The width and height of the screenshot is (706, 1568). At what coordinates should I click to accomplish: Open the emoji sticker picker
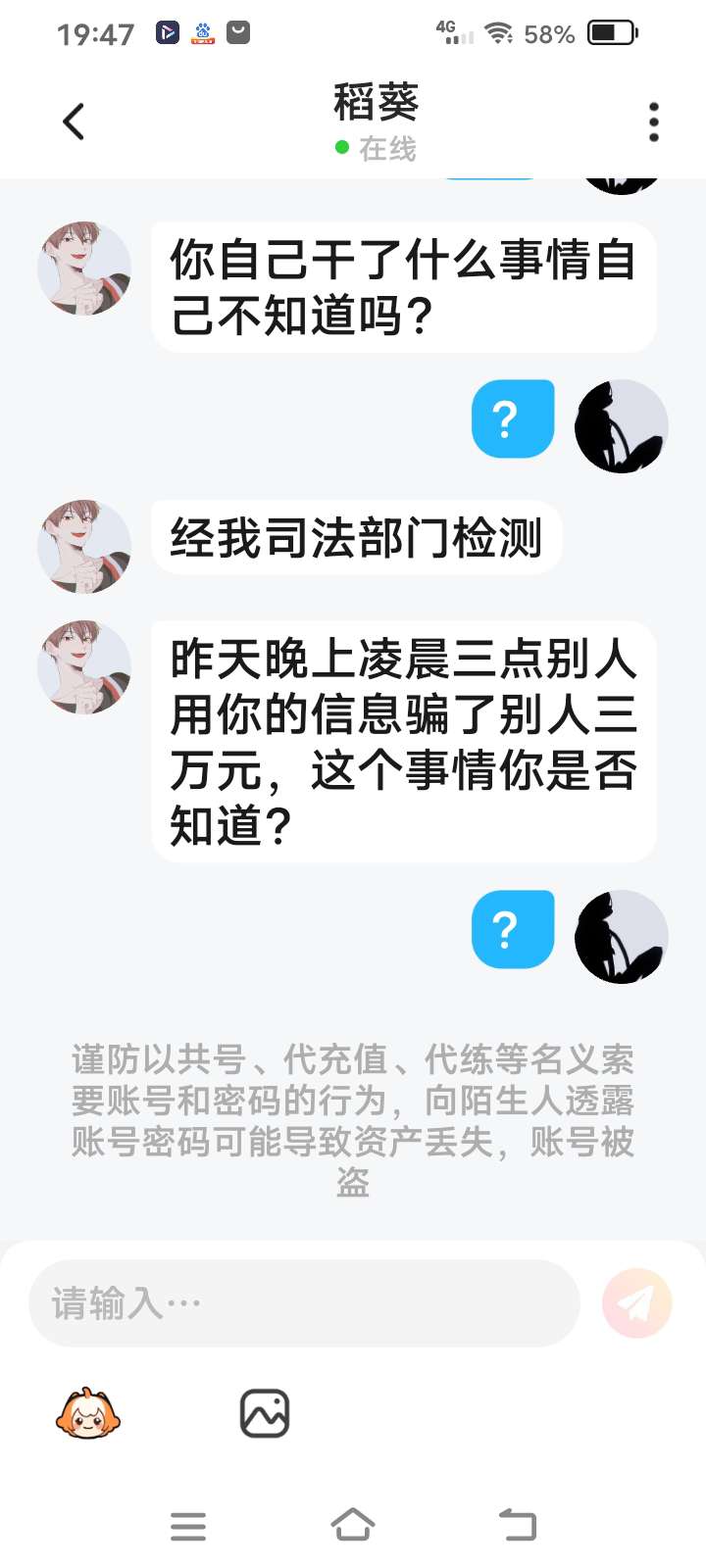88,1413
